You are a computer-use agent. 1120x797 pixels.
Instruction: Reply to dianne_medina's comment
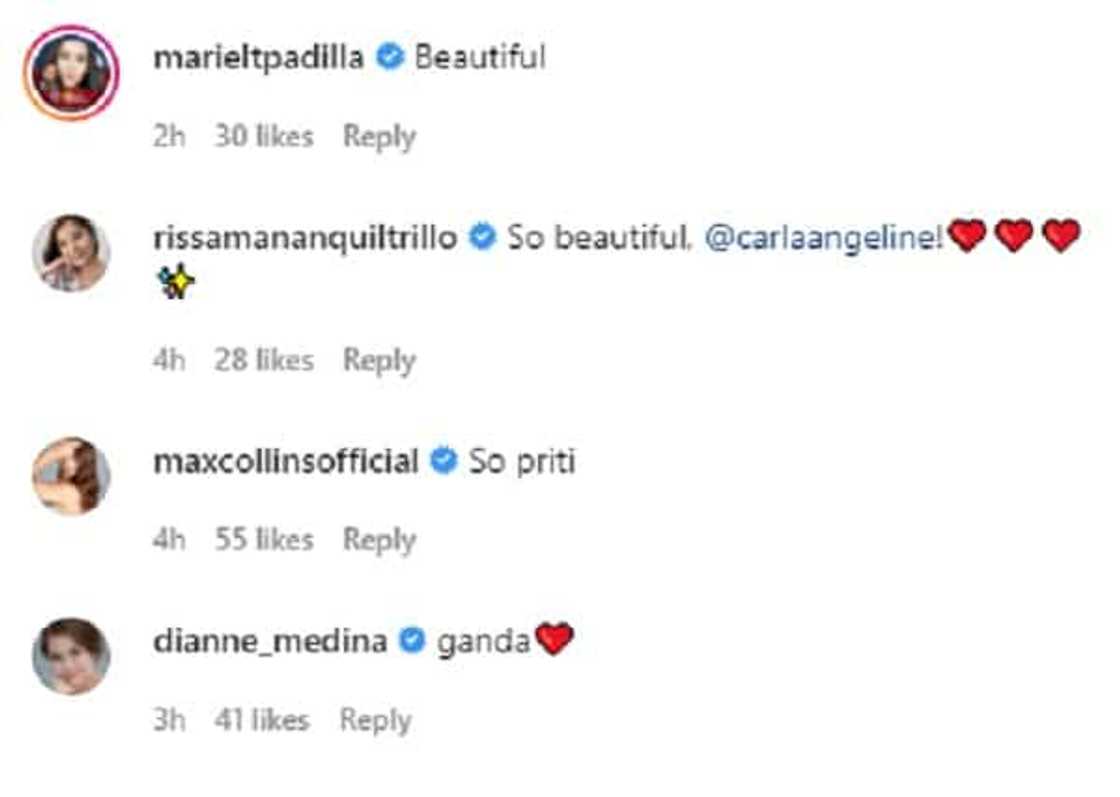click(375, 720)
